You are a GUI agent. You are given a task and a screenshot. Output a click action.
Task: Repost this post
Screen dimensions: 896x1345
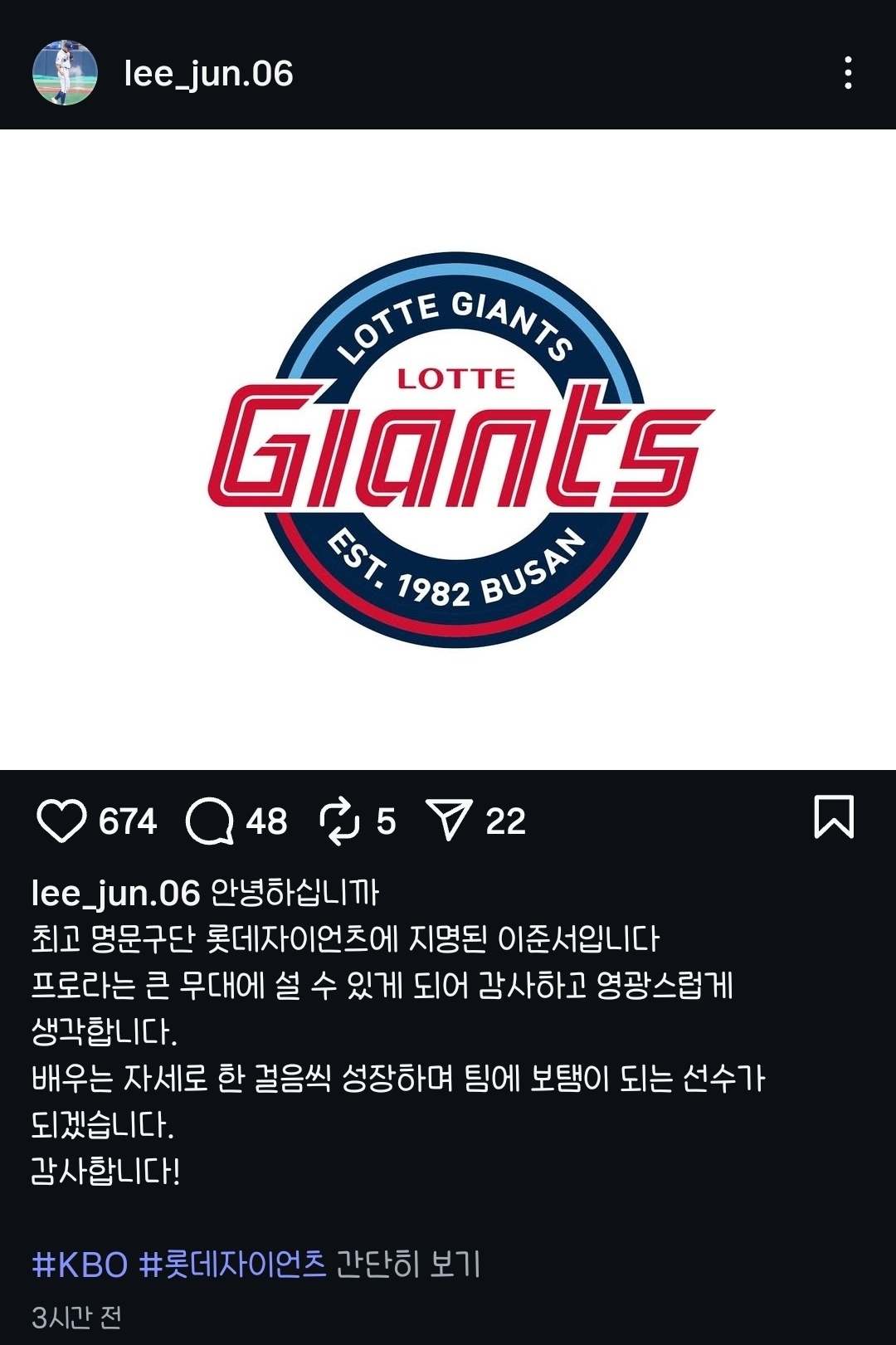(x=339, y=821)
